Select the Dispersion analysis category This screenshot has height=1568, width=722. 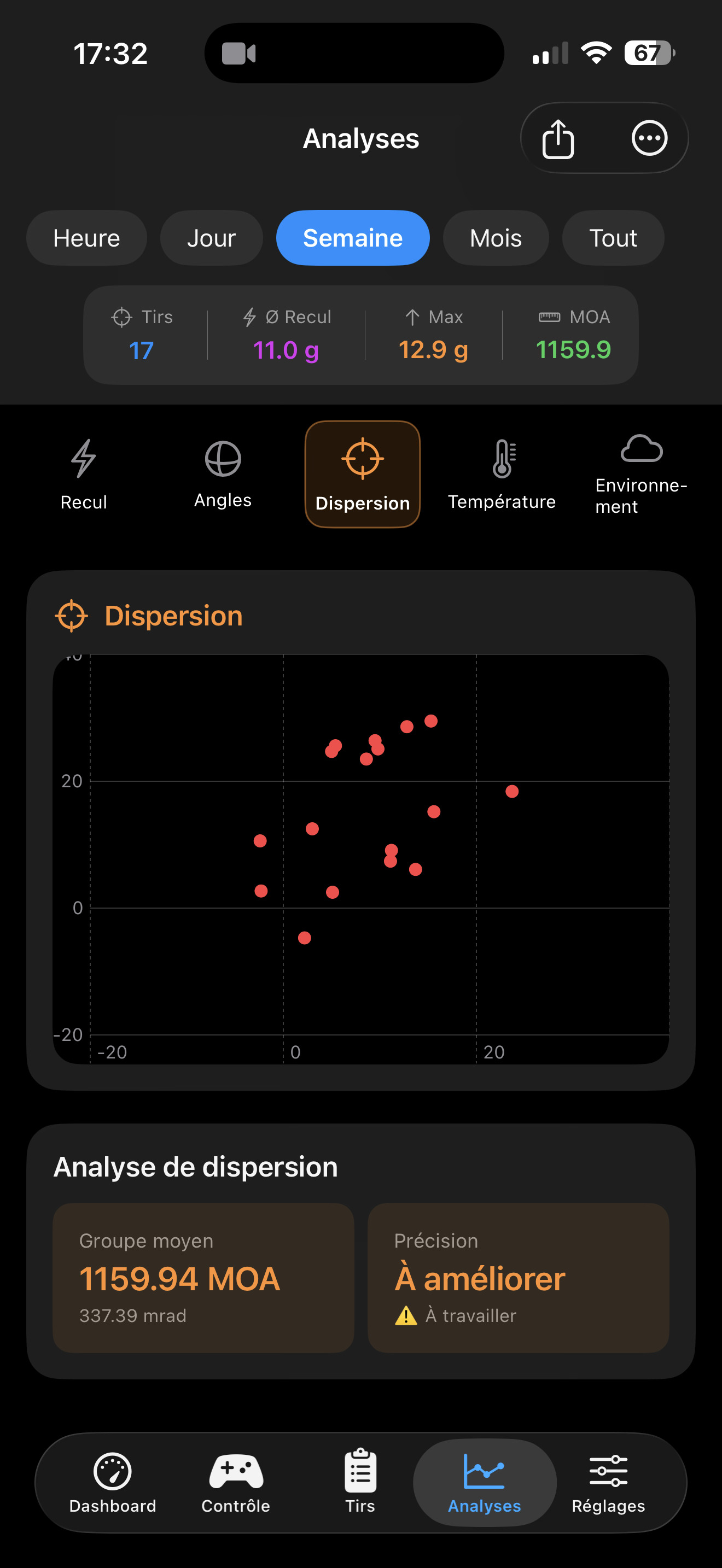pos(362,475)
